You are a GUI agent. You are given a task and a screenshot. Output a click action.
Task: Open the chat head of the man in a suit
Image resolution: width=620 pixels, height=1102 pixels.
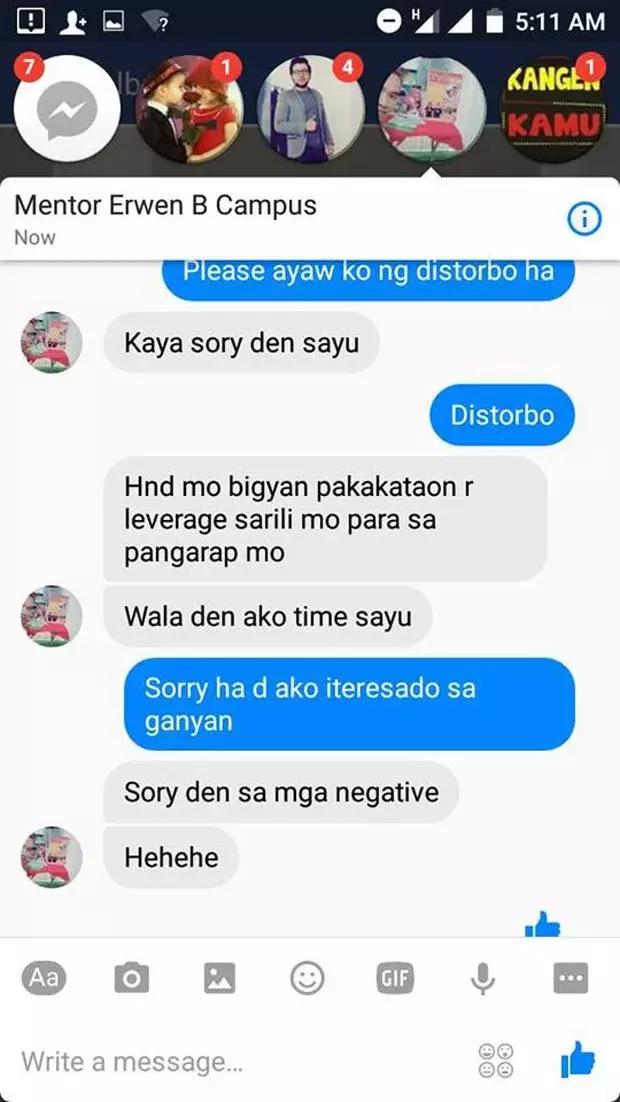pyautogui.click(x=310, y=110)
